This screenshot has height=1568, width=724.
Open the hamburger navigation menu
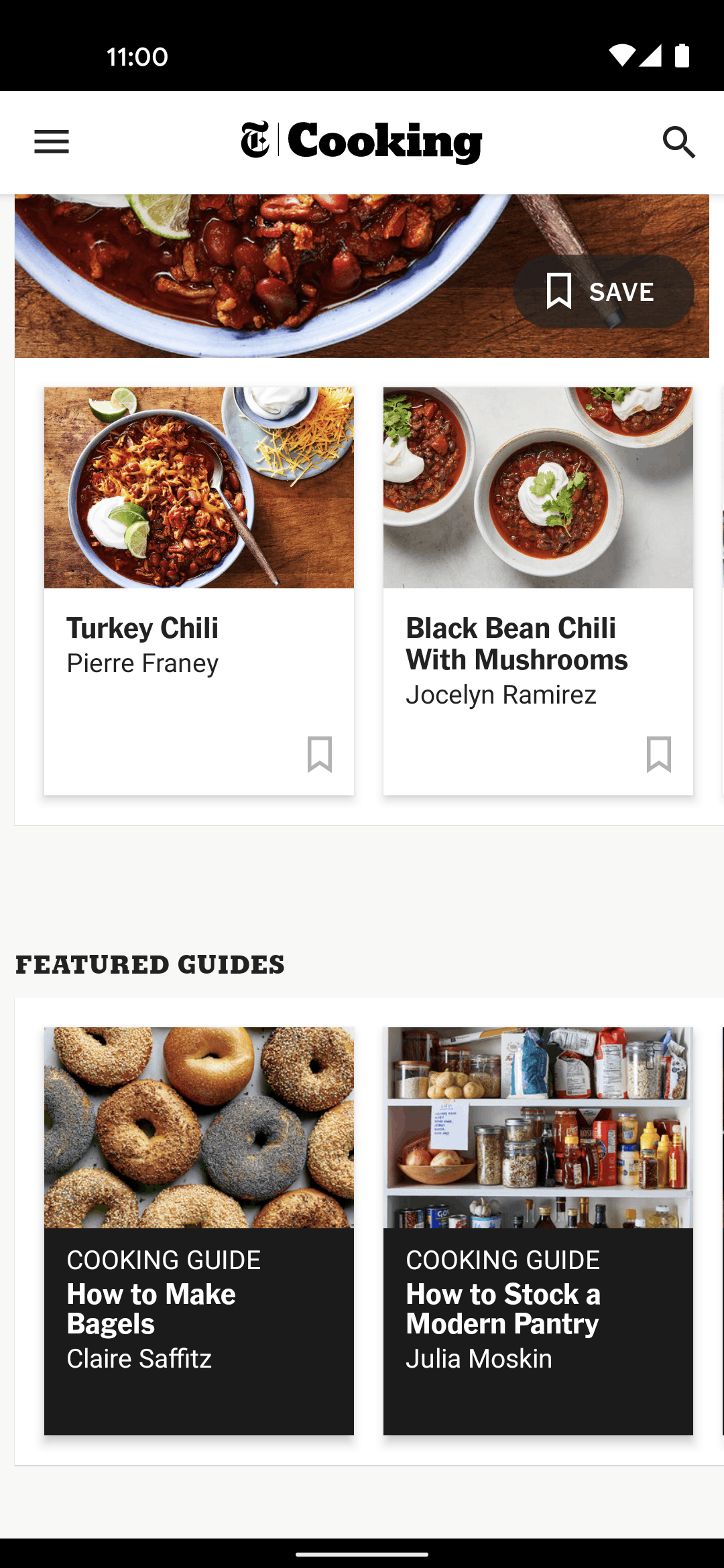(52, 142)
